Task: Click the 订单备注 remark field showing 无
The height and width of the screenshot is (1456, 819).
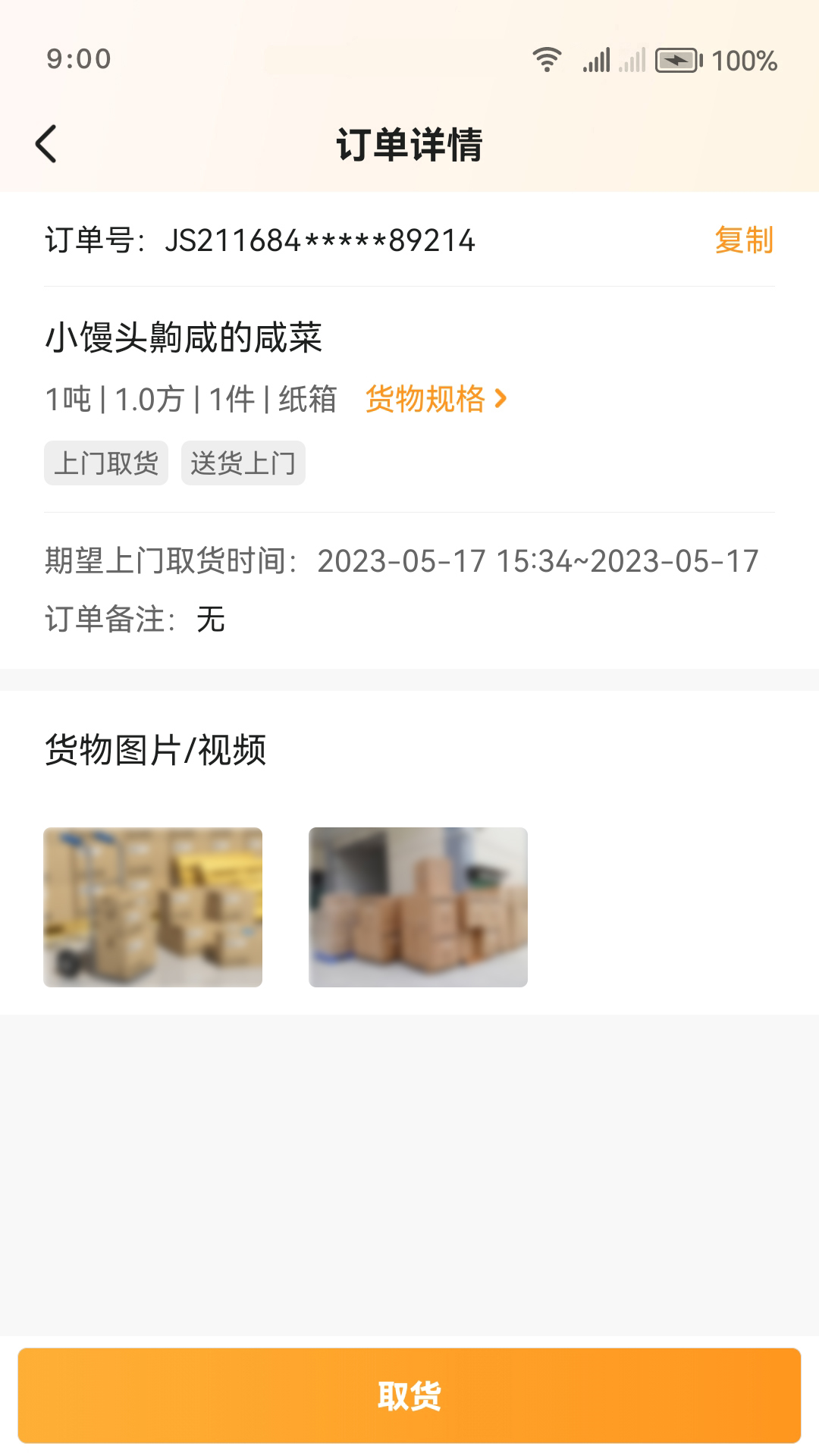Action: pos(136,622)
